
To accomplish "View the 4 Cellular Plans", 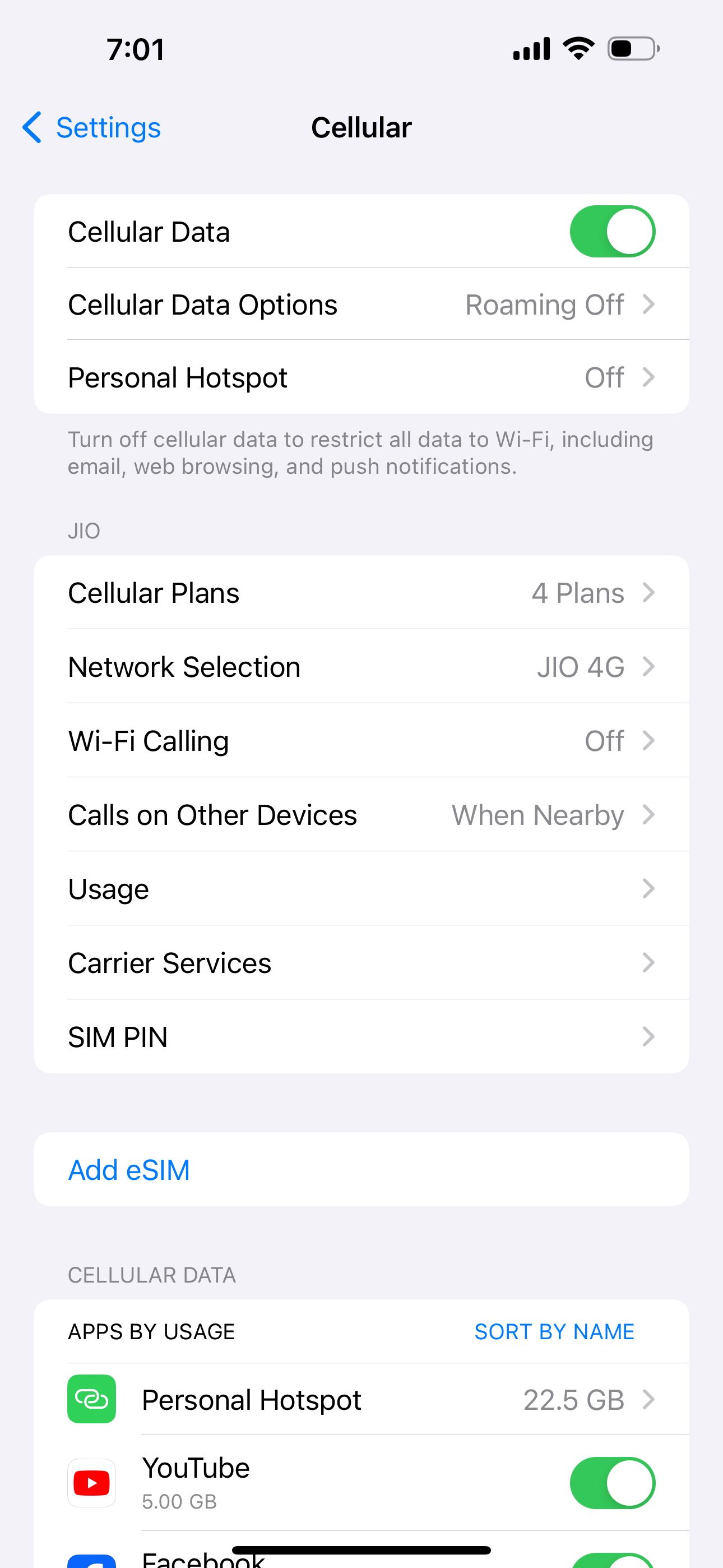I will pyautogui.click(x=361, y=592).
